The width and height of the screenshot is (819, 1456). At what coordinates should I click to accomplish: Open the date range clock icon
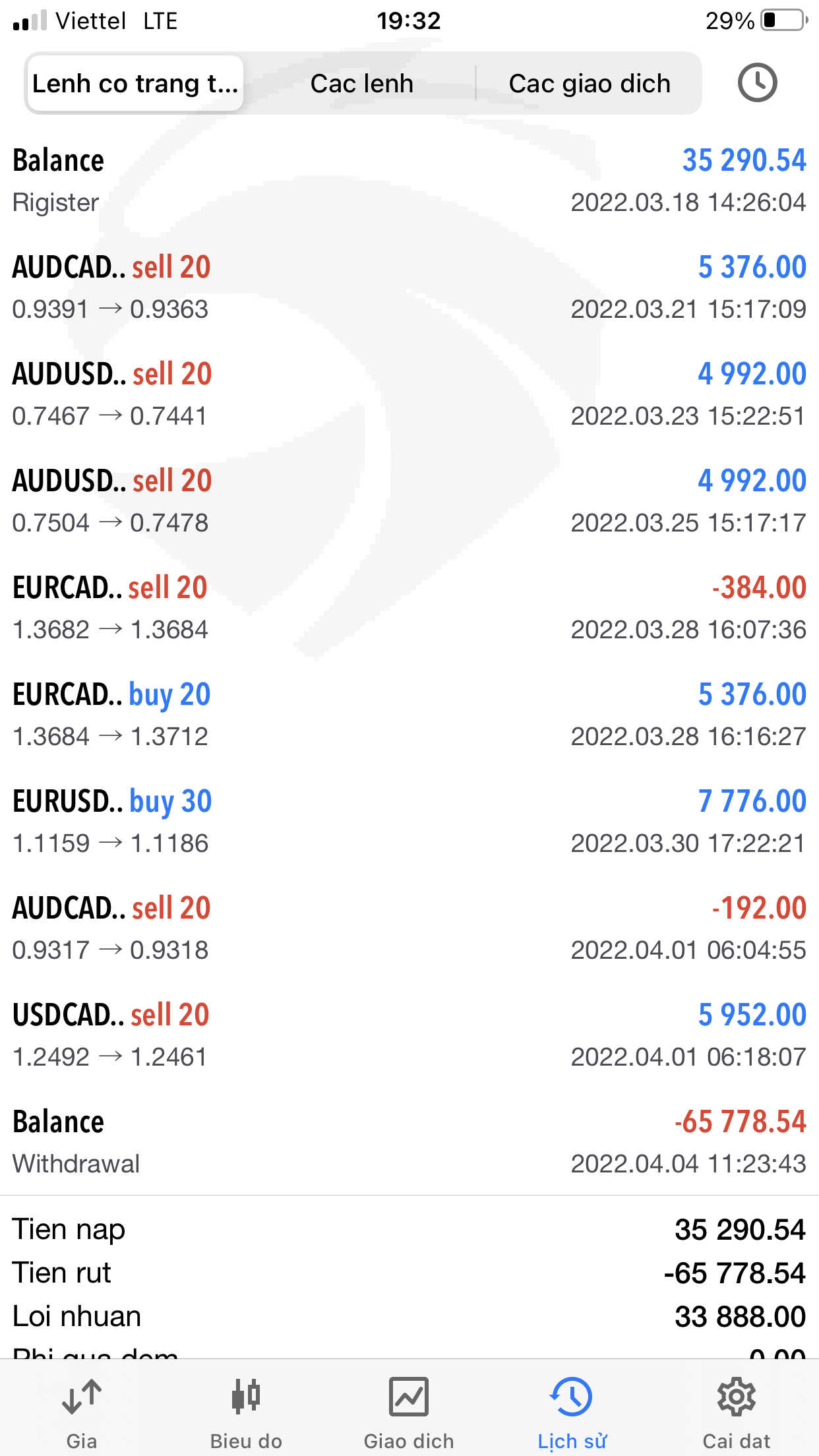pyautogui.click(x=757, y=83)
